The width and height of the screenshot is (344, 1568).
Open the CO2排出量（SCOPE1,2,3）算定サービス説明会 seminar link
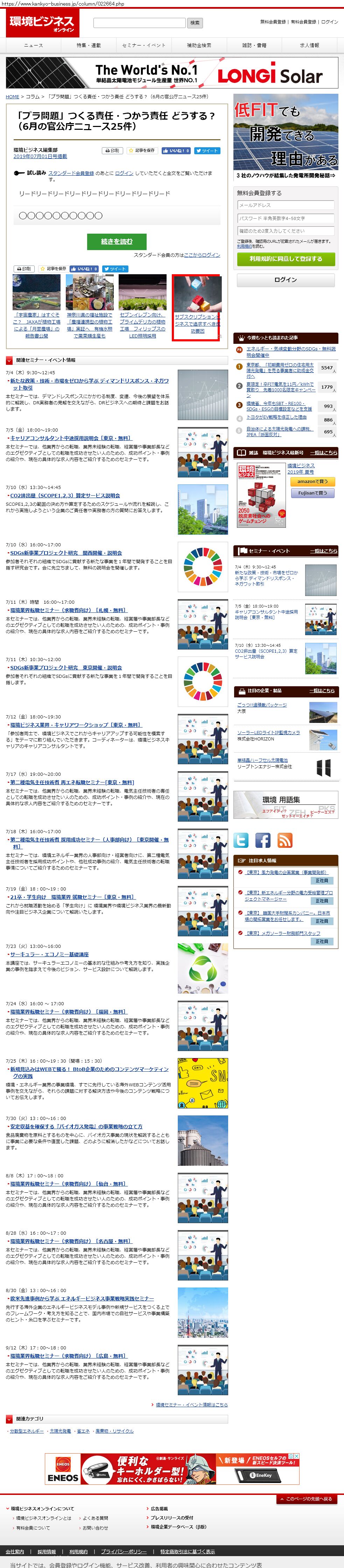pos(65,496)
